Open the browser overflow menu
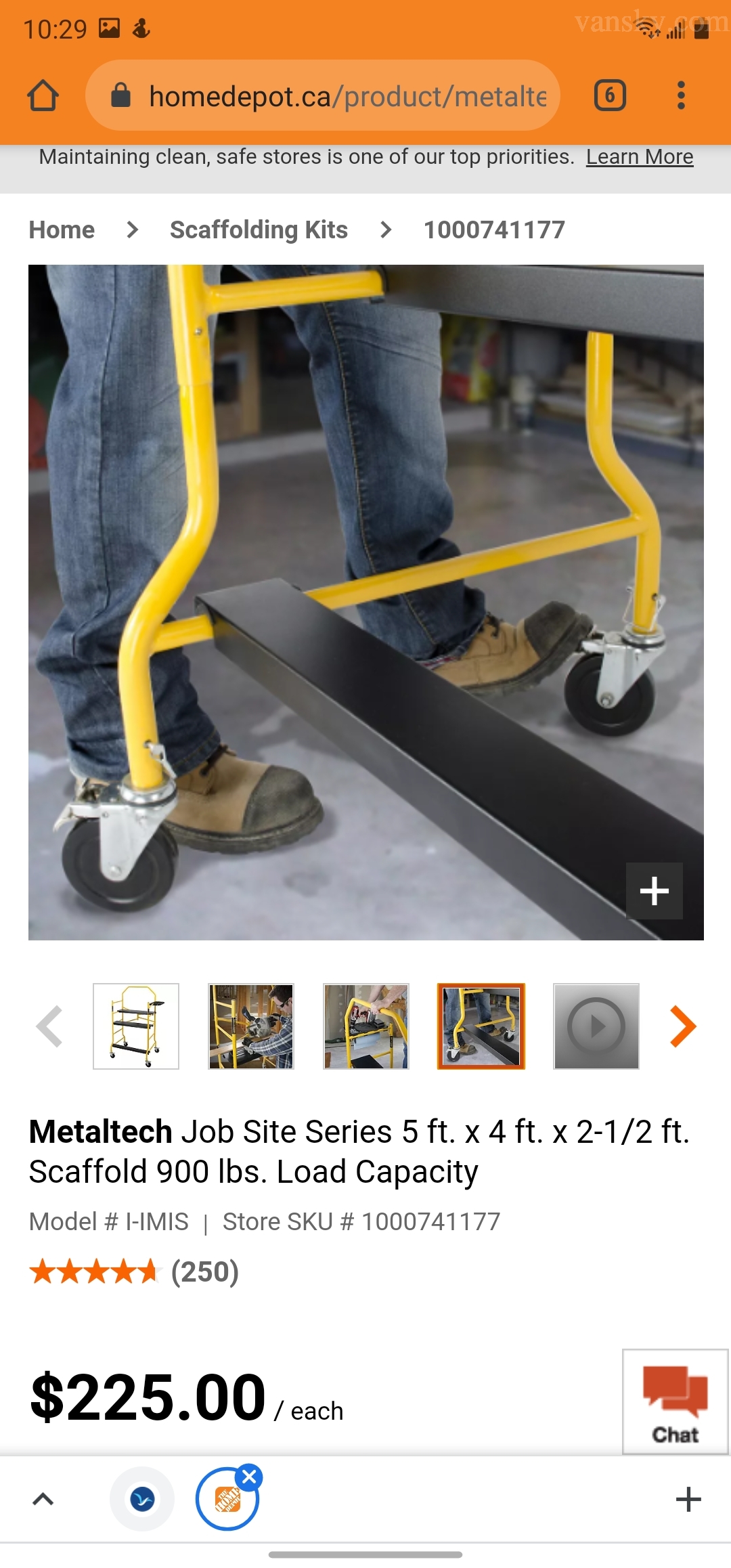This screenshot has height=1568, width=731. coord(681,95)
